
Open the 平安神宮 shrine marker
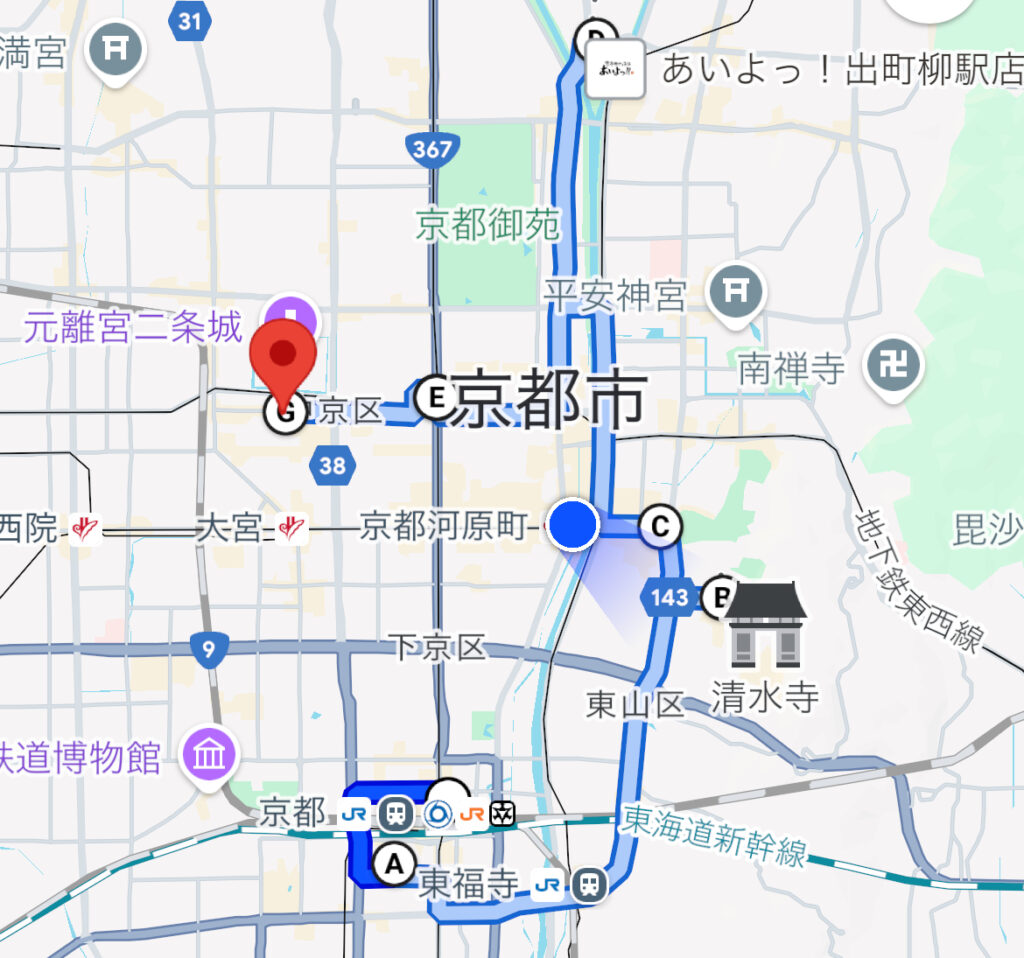click(735, 292)
